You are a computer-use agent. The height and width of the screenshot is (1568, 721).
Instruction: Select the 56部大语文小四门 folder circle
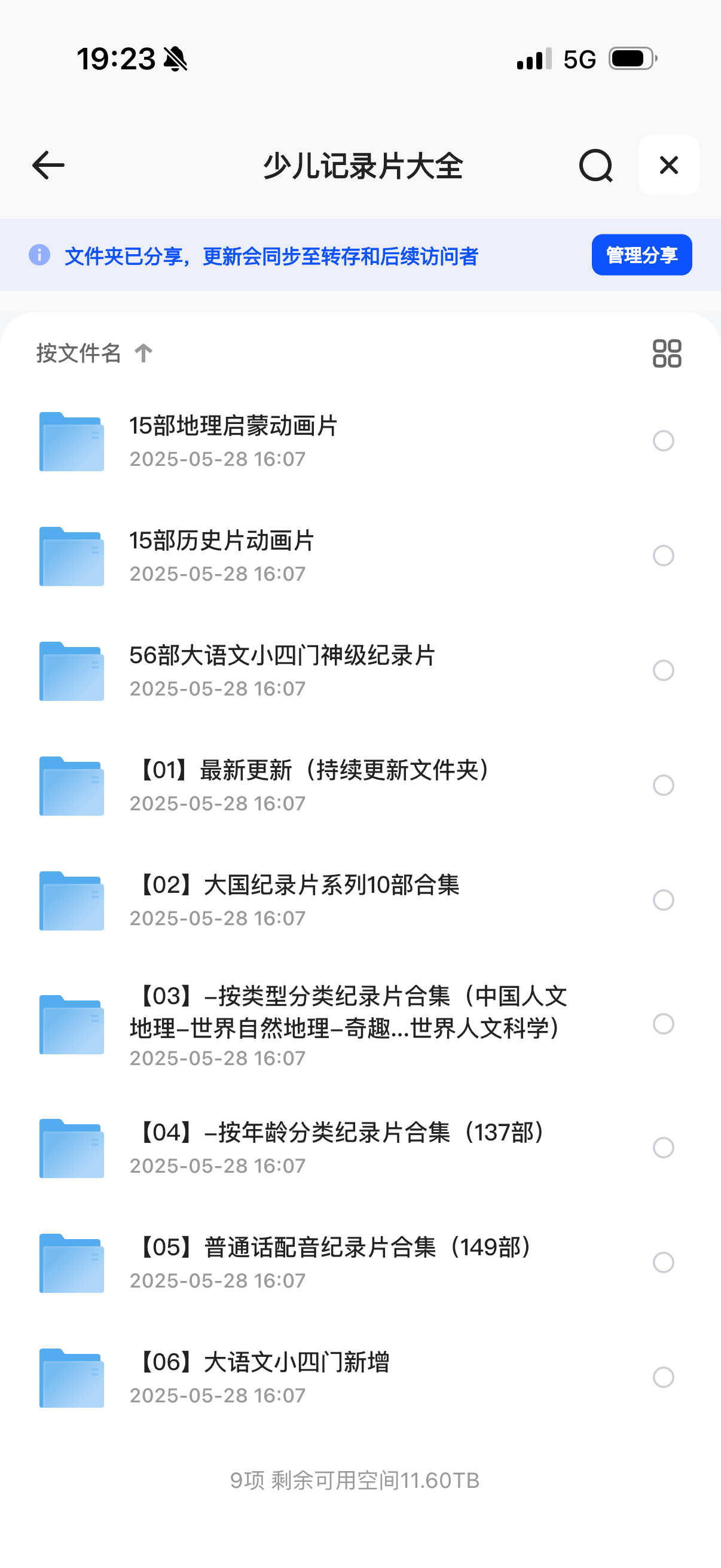click(x=663, y=670)
